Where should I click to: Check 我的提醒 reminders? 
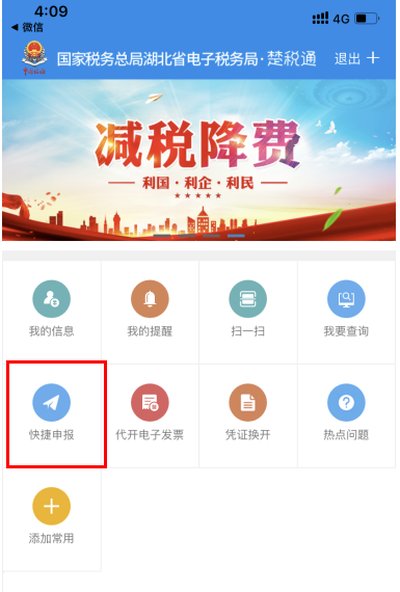click(150, 312)
